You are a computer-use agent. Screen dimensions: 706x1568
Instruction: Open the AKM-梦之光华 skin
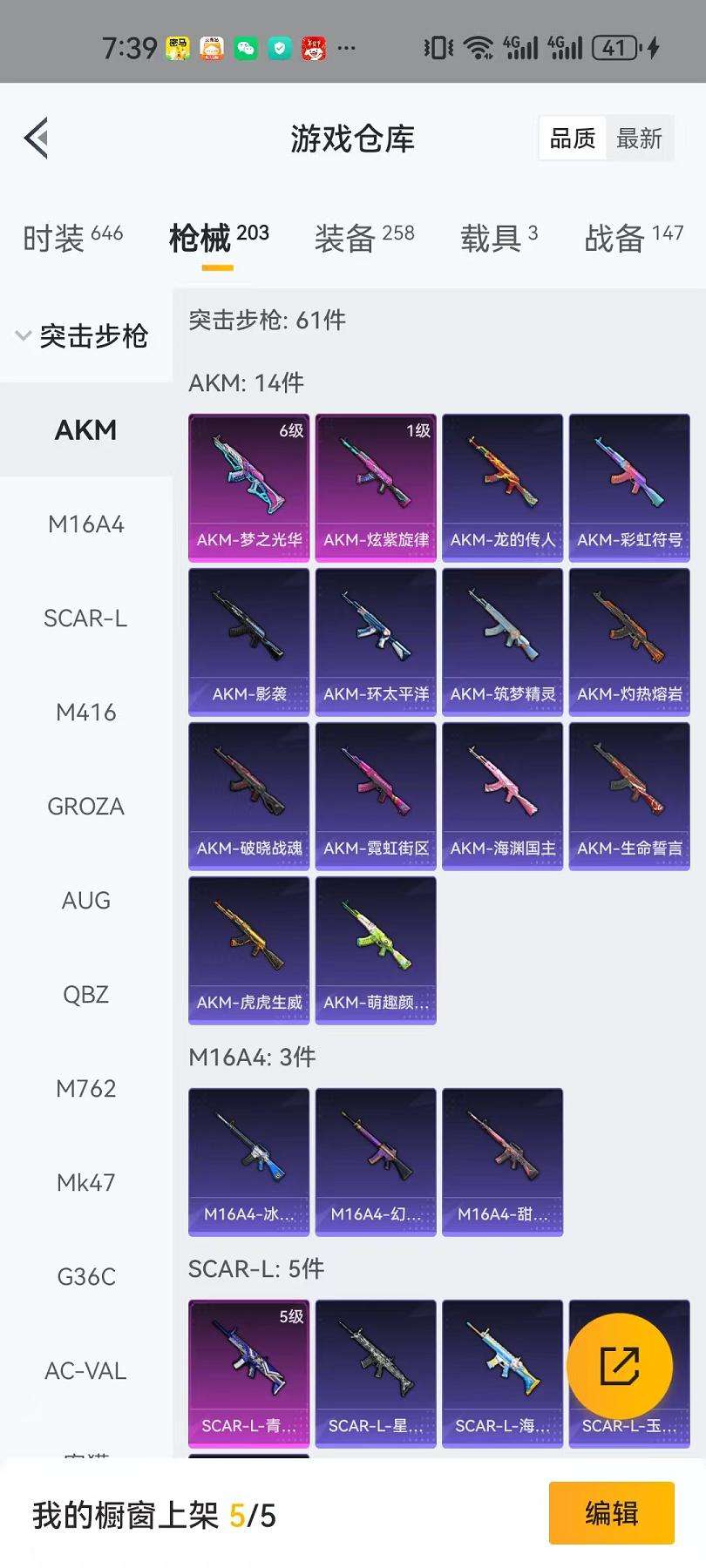(x=249, y=487)
